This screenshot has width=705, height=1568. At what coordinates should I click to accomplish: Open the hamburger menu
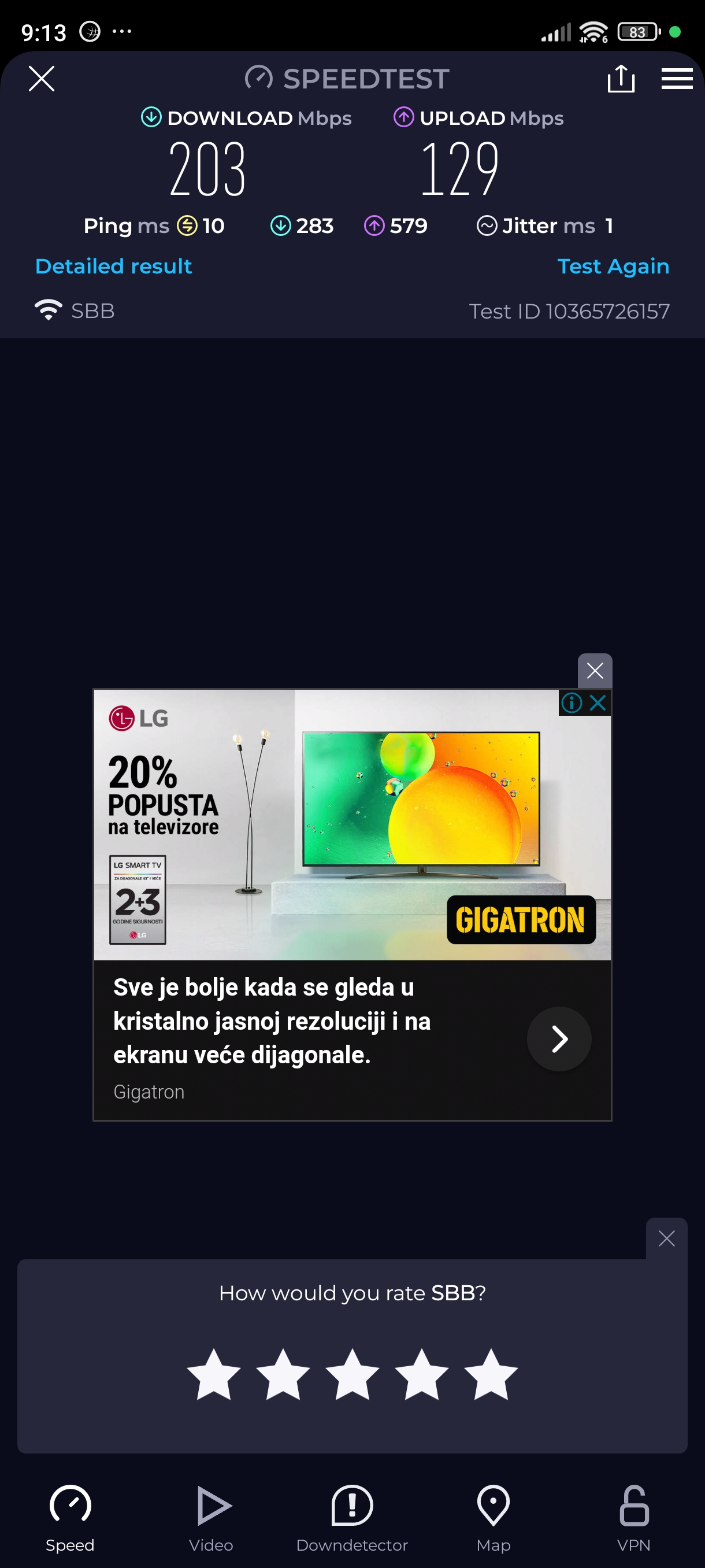pos(677,79)
